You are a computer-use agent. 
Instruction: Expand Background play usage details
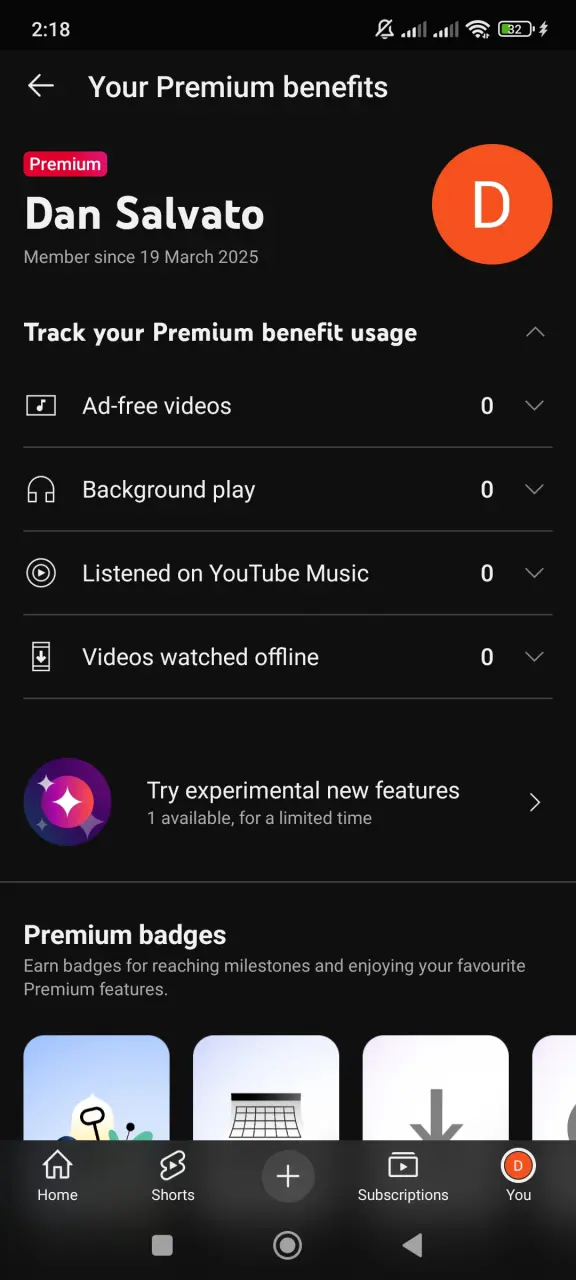pos(288,490)
